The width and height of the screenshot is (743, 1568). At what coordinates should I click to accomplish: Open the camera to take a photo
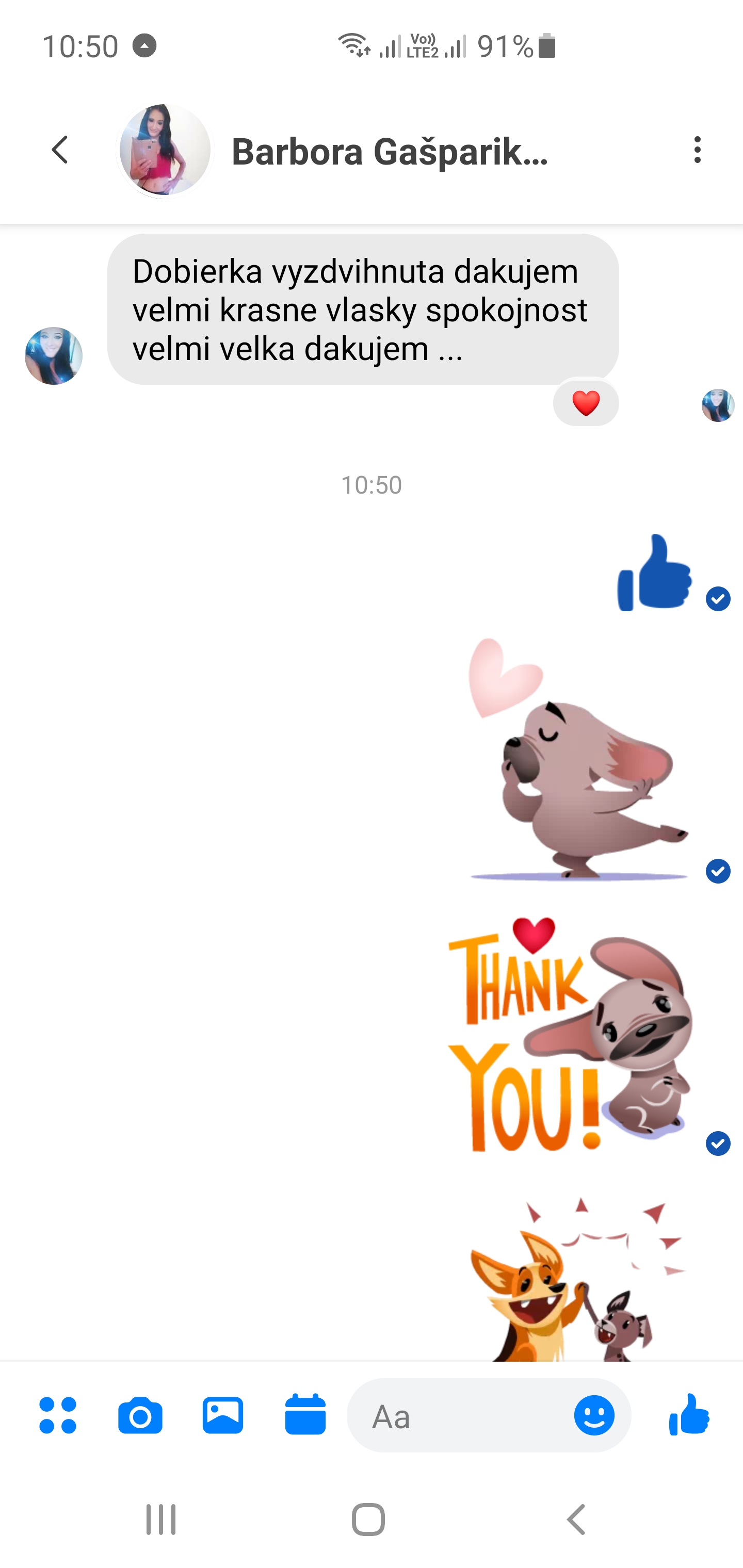(x=140, y=1415)
